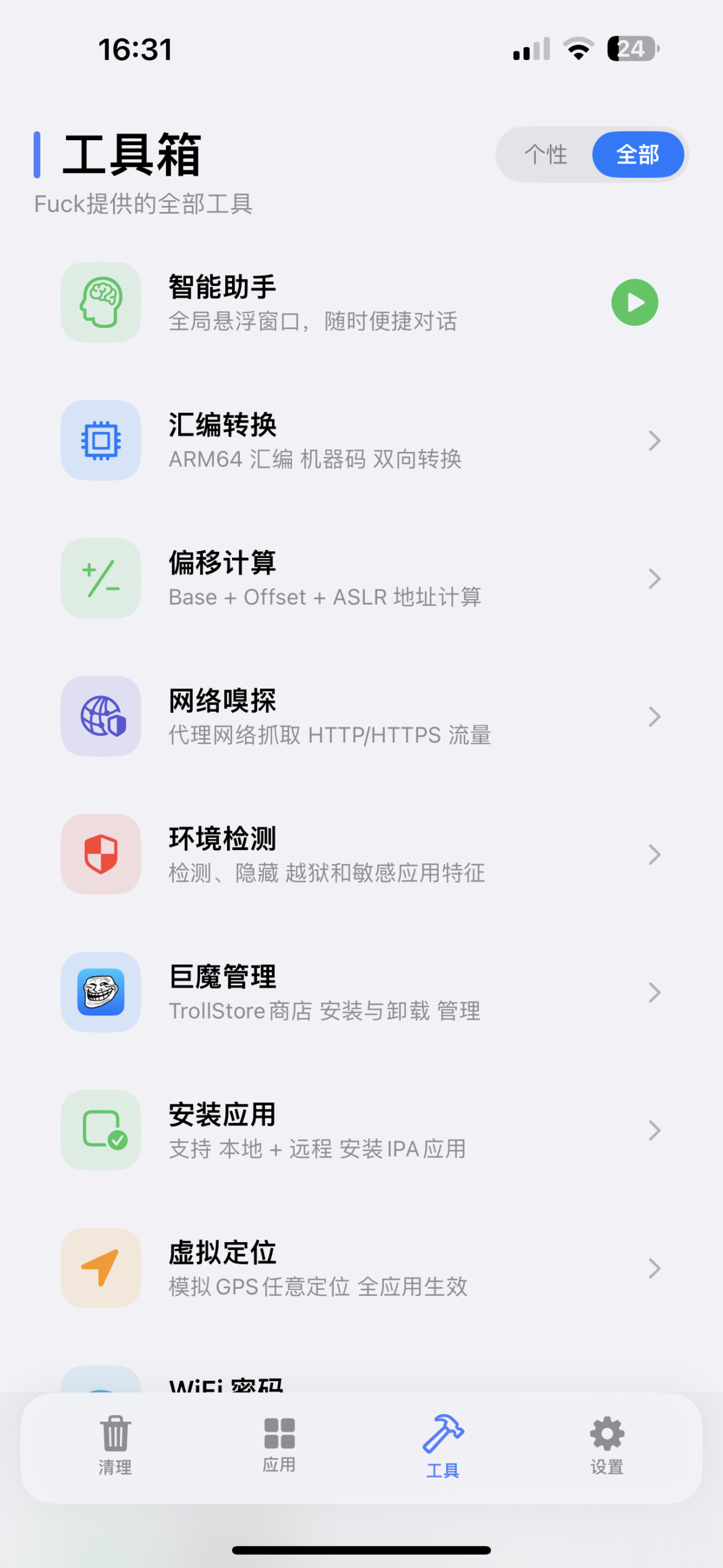The height and width of the screenshot is (1568, 723).
Task: Tap the 安装应用 green checkmark icon
Action: point(100,1131)
